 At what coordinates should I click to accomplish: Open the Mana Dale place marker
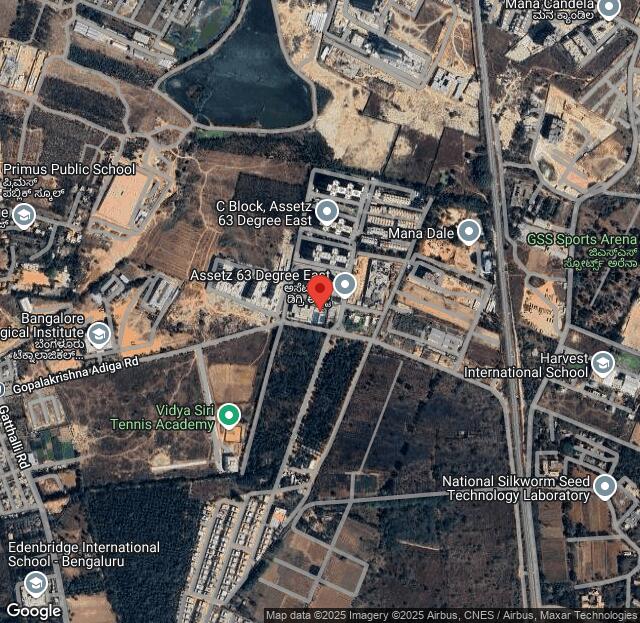click(x=469, y=233)
